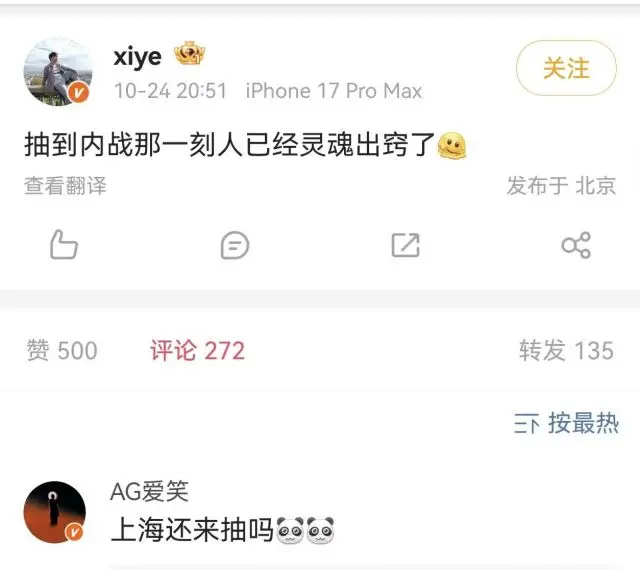The height and width of the screenshot is (570, 640).
Task: Repost using the forward icon
Action: pyautogui.click(x=405, y=245)
